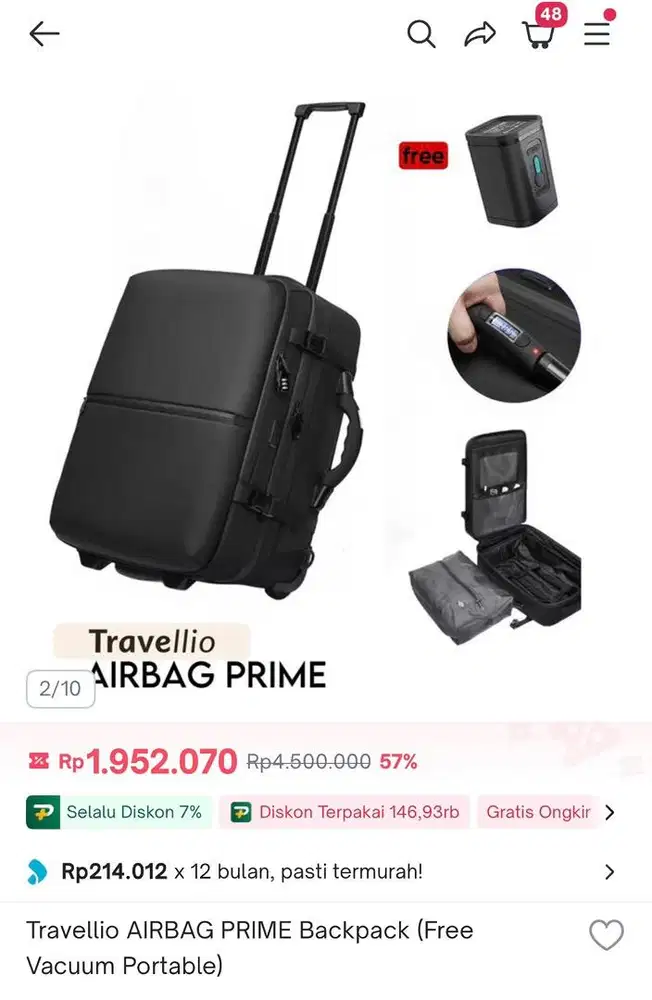Open the hamburger menu
This screenshot has height=1000, width=652.
[597, 34]
